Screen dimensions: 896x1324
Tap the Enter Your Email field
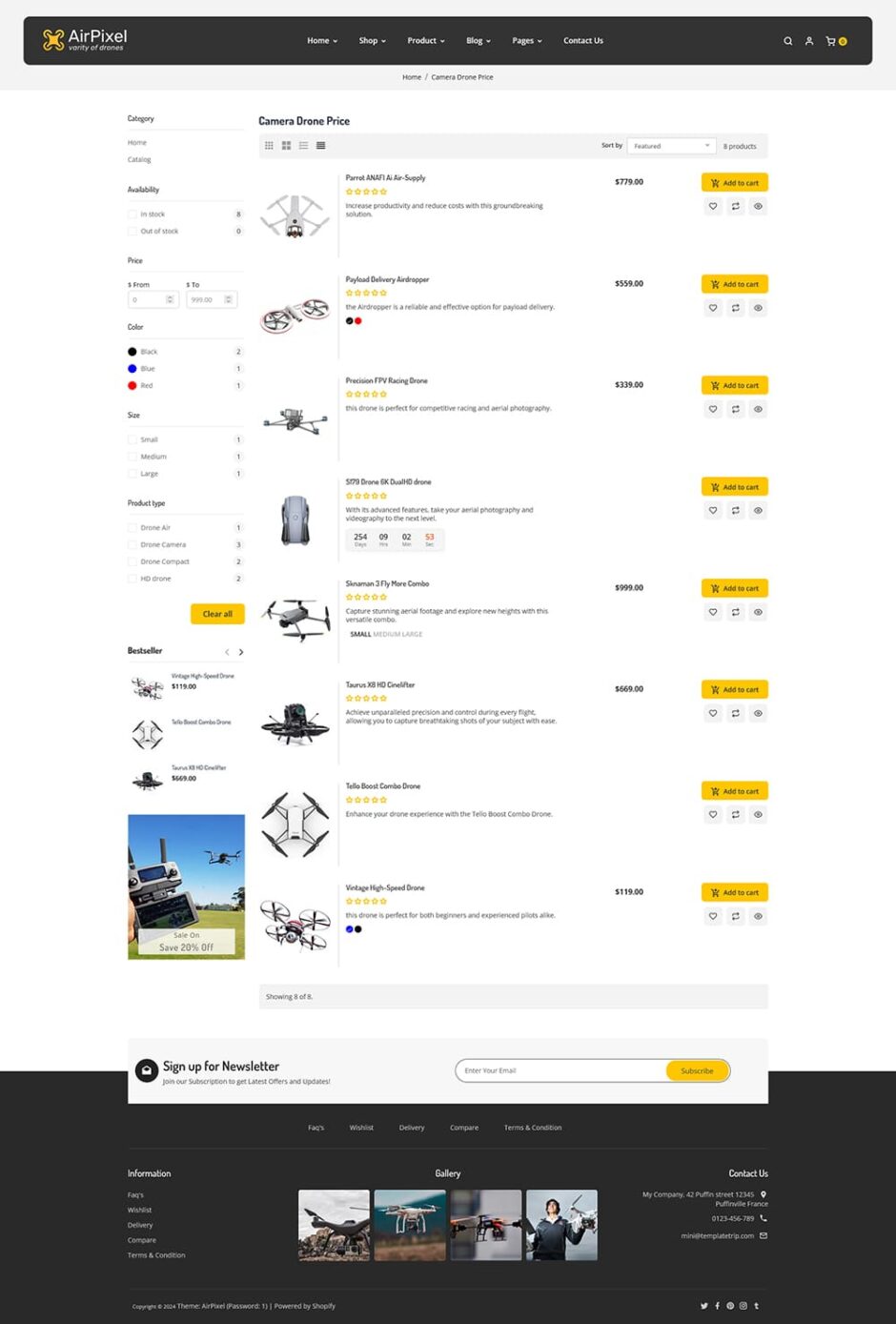(560, 1070)
